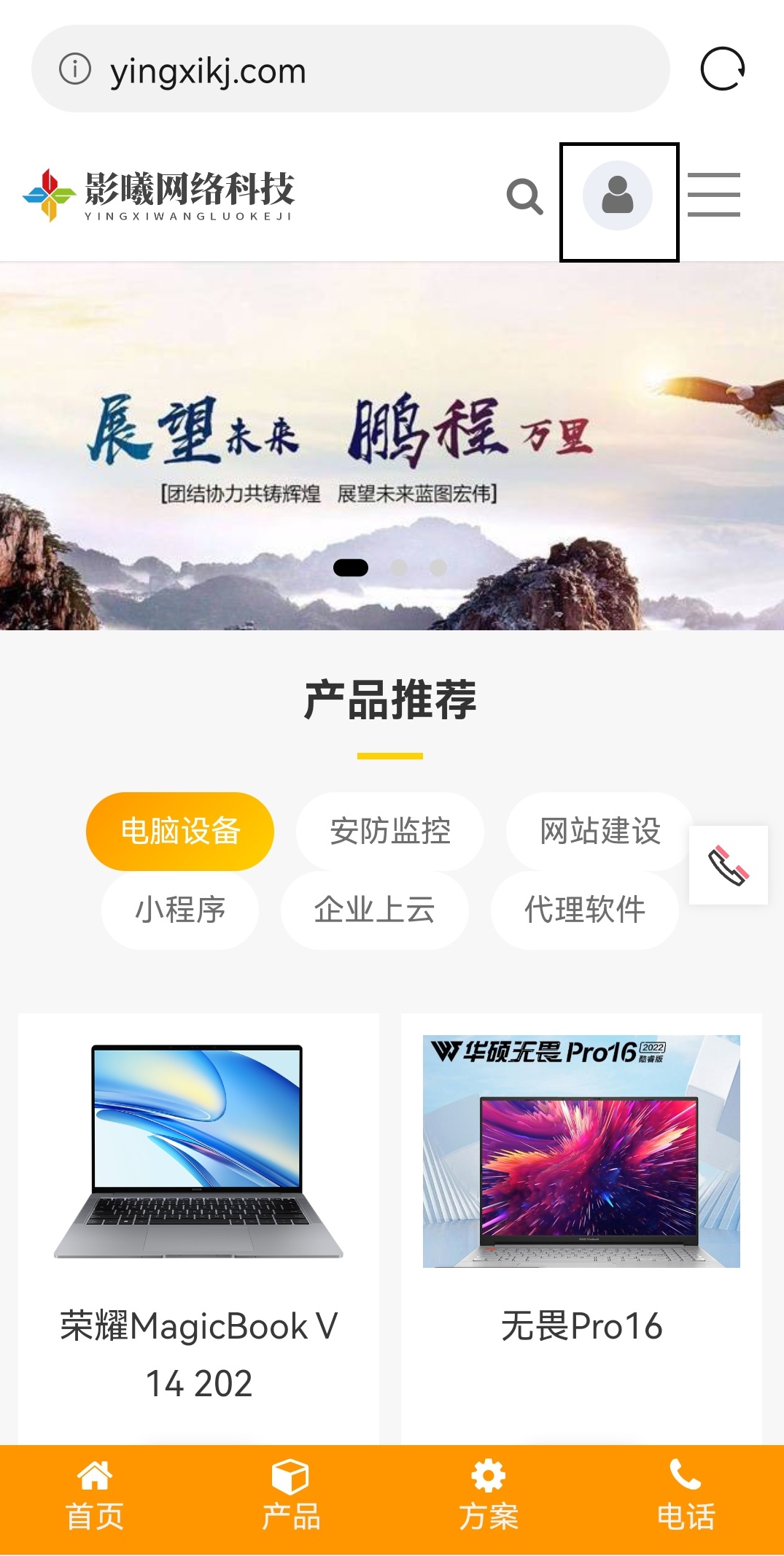Open the hamburger menu
This screenshot has width=784, height=1556.
[x=714, y=195]
